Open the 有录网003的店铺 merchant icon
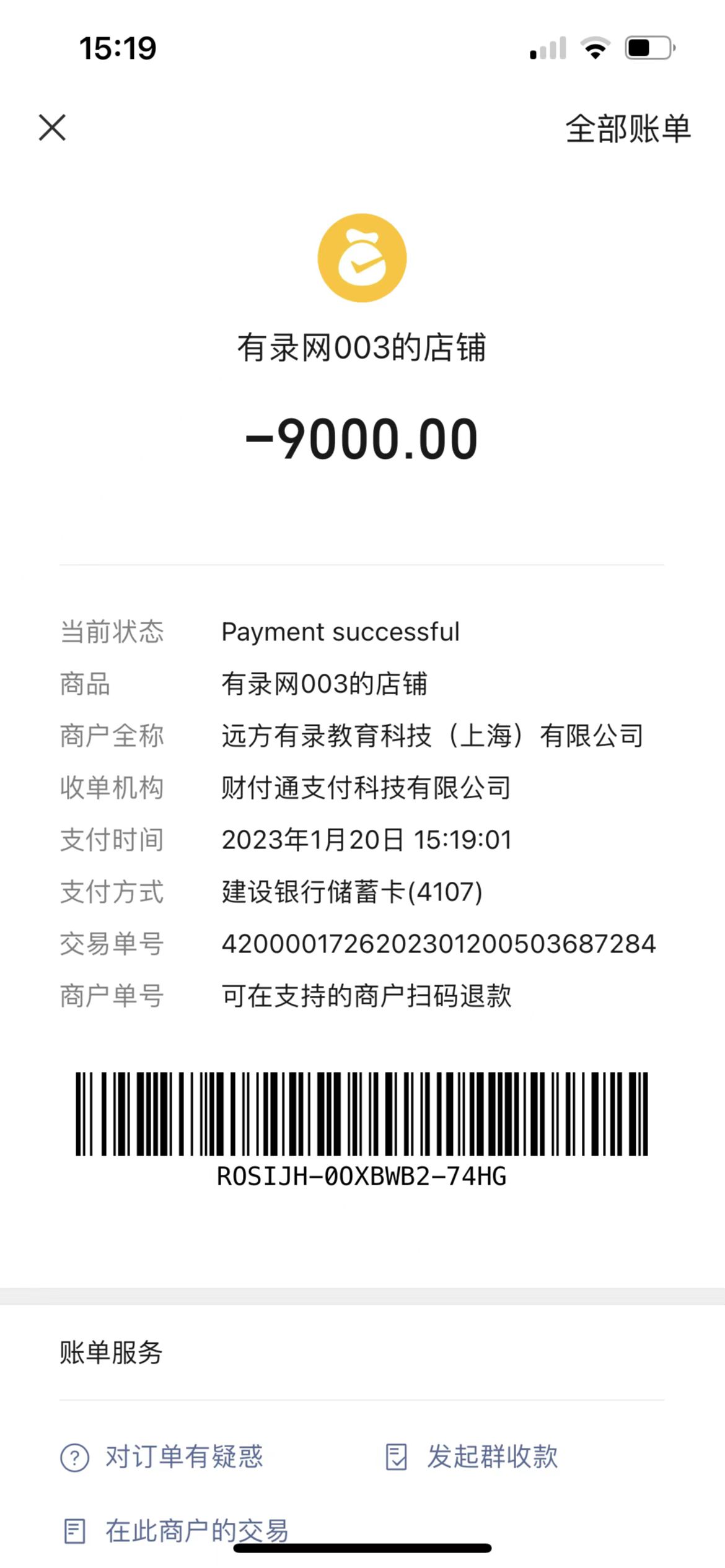The image size is (725, 1568). [362, 258]
